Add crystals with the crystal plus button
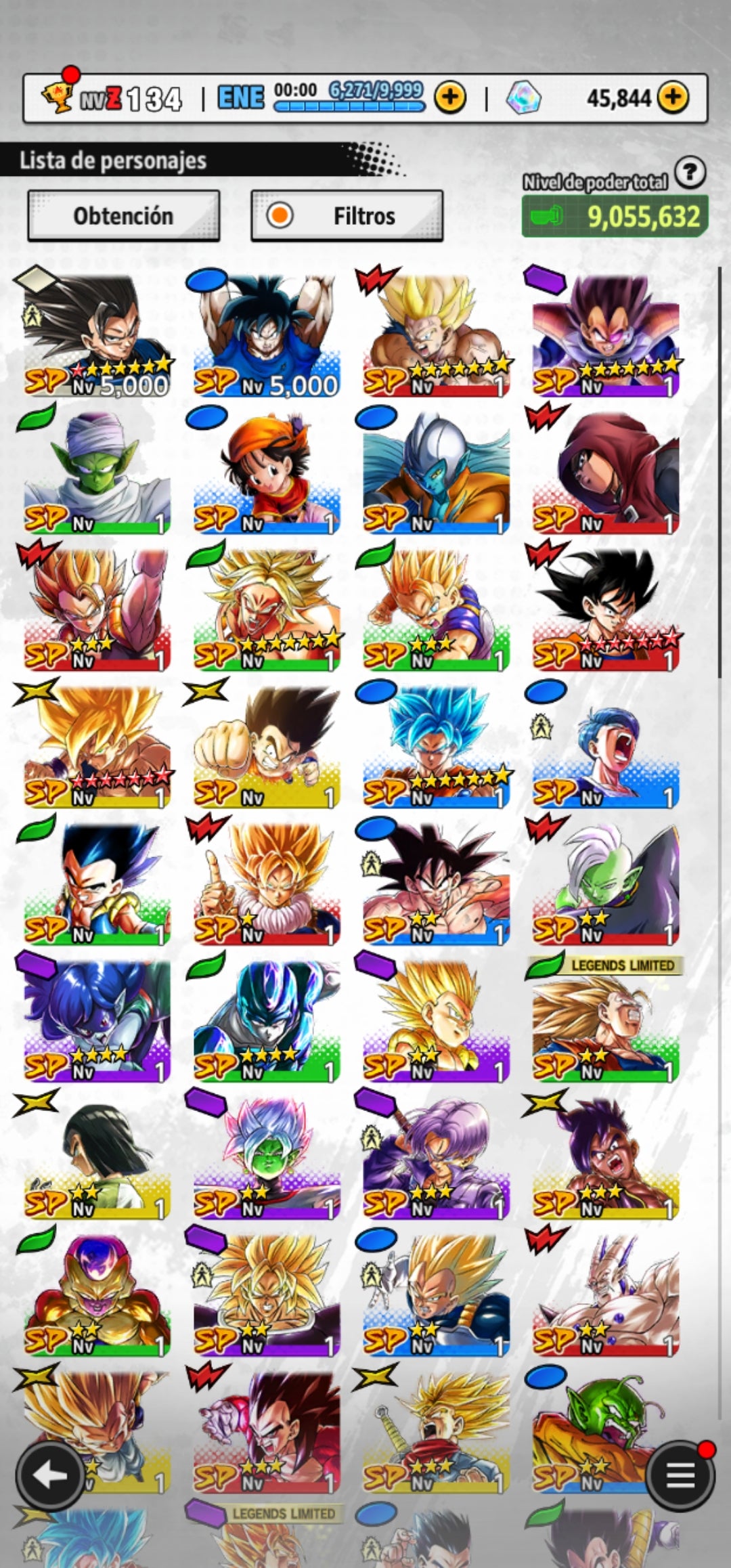Viewport: 731px width, 1568px height. point(673,97)
